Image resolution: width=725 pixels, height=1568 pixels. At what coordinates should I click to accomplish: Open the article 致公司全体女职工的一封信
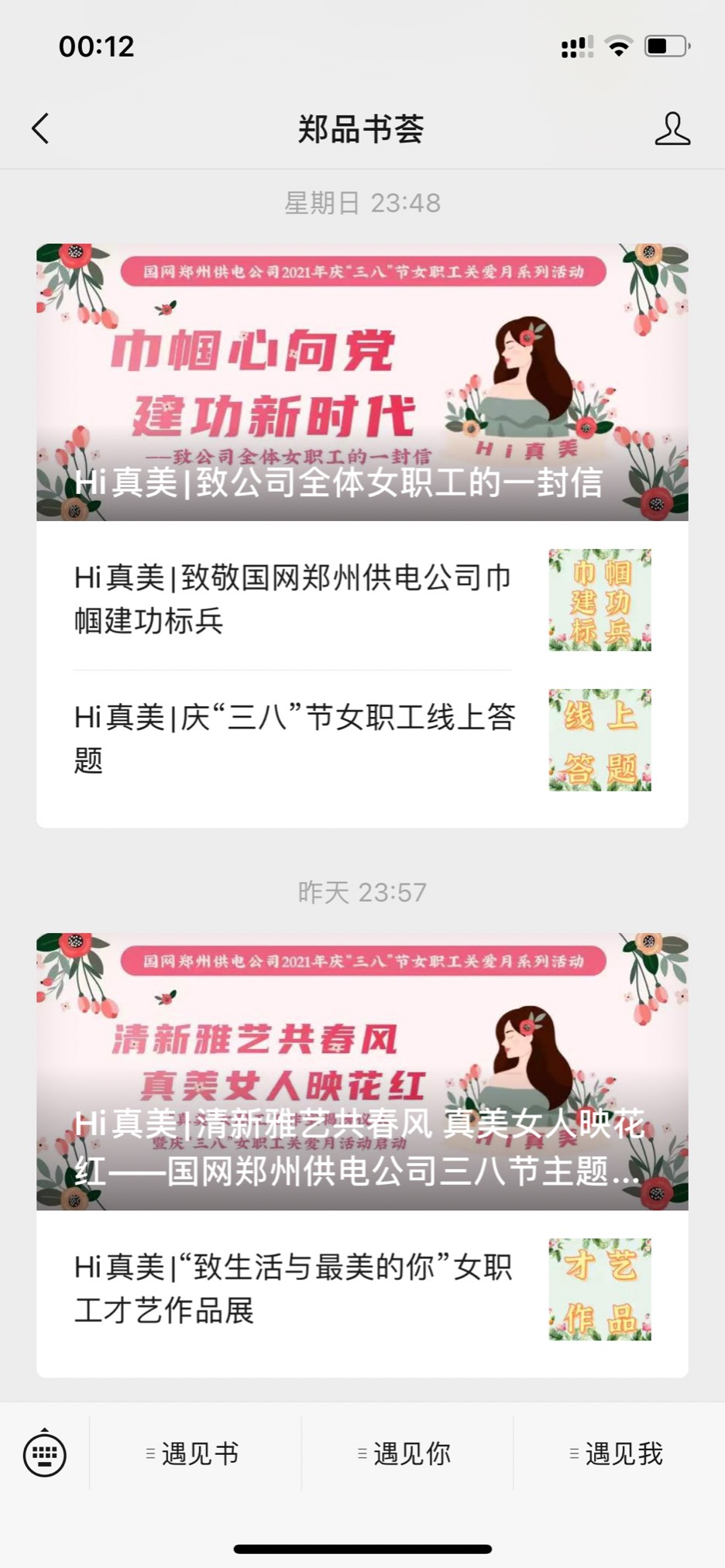[362, 382]
